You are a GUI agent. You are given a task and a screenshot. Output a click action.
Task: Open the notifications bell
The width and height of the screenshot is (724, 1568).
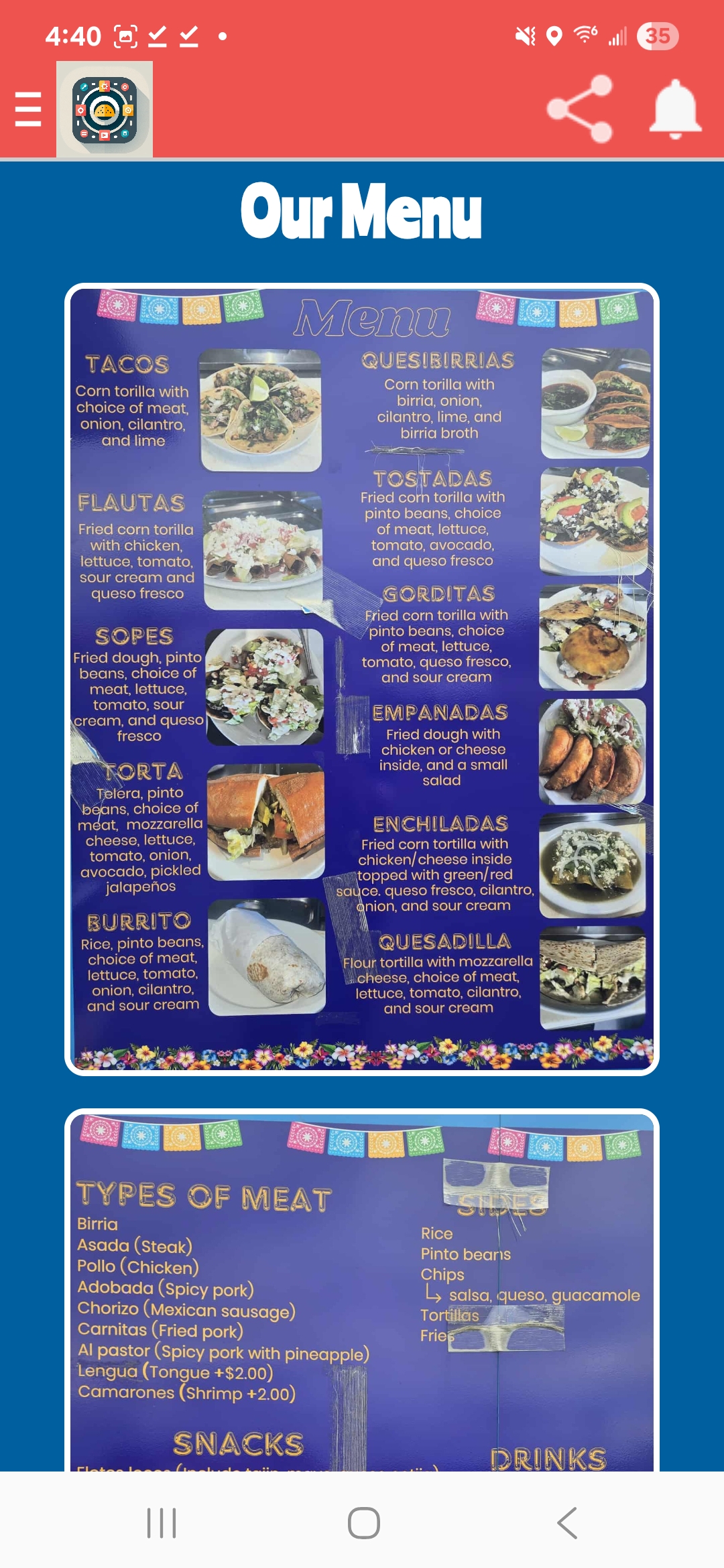[675, 109]
